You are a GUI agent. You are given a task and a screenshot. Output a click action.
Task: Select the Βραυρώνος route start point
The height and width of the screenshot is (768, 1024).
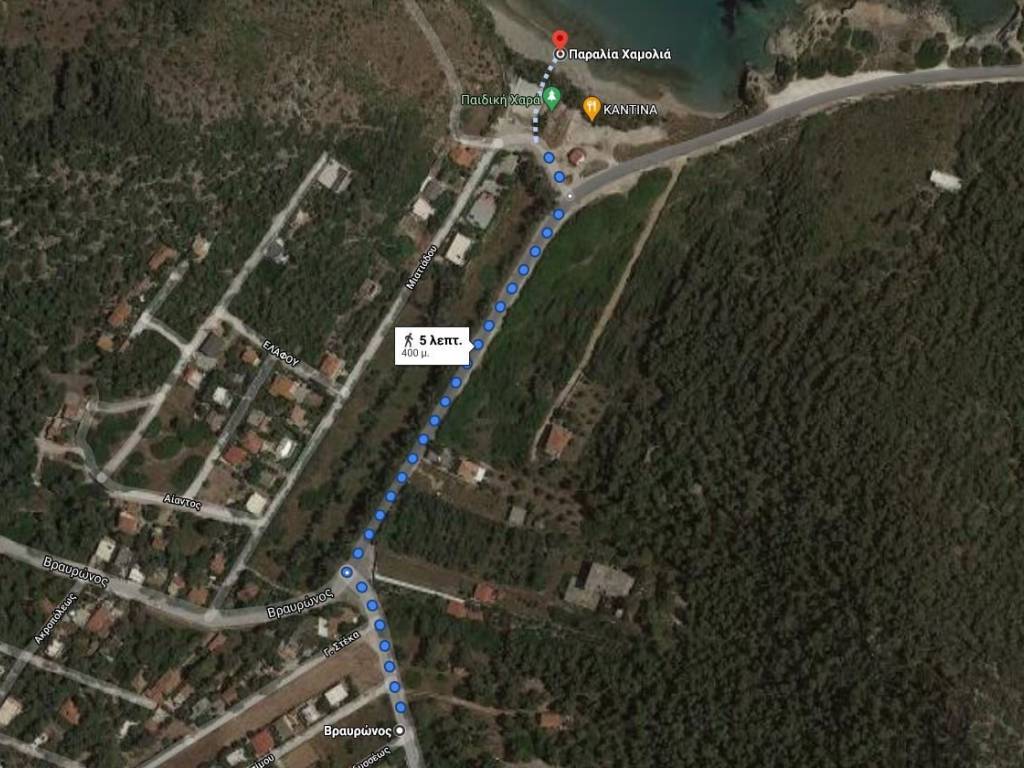coord(400,731)
